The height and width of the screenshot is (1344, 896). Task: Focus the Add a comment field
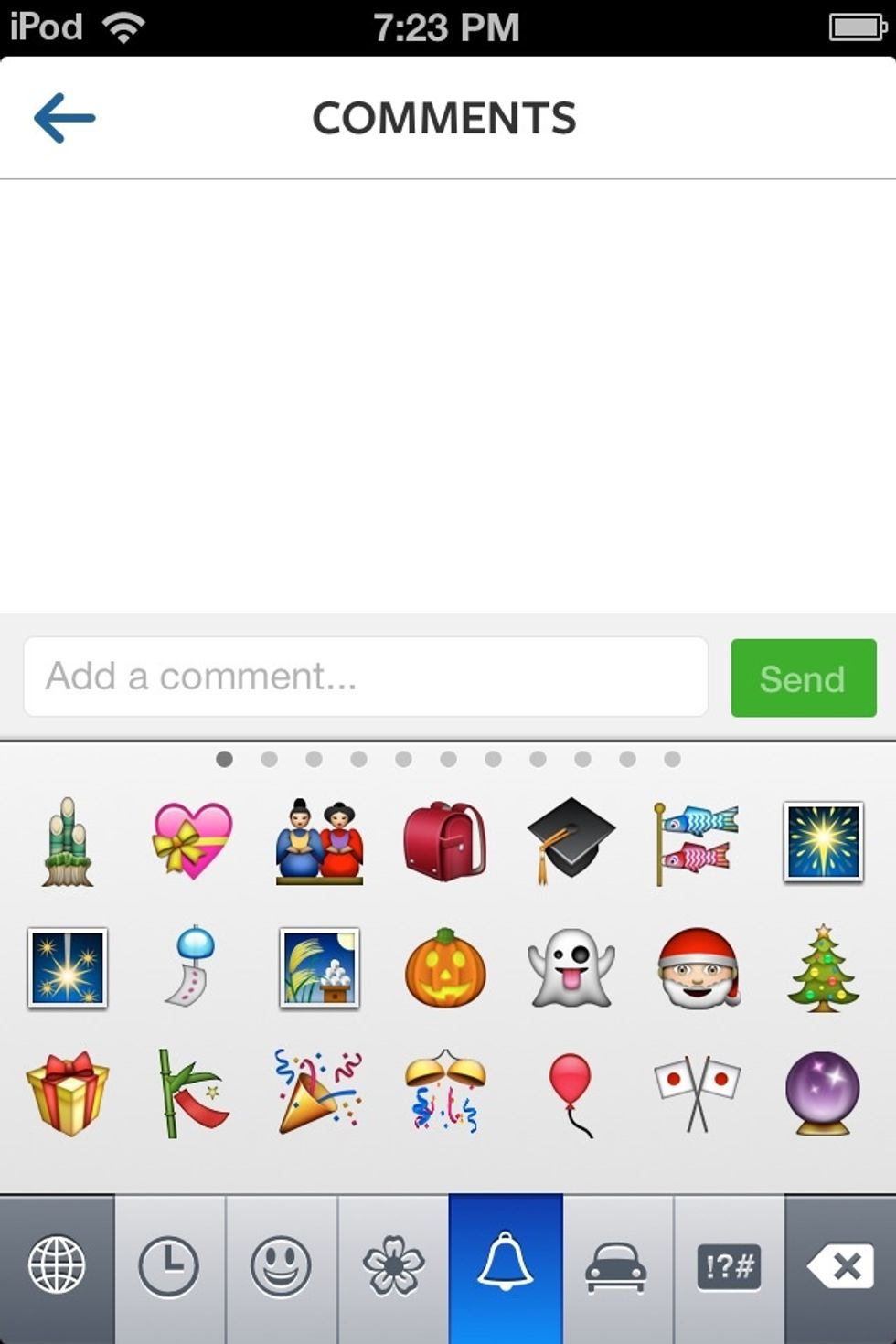click(366, 677)
